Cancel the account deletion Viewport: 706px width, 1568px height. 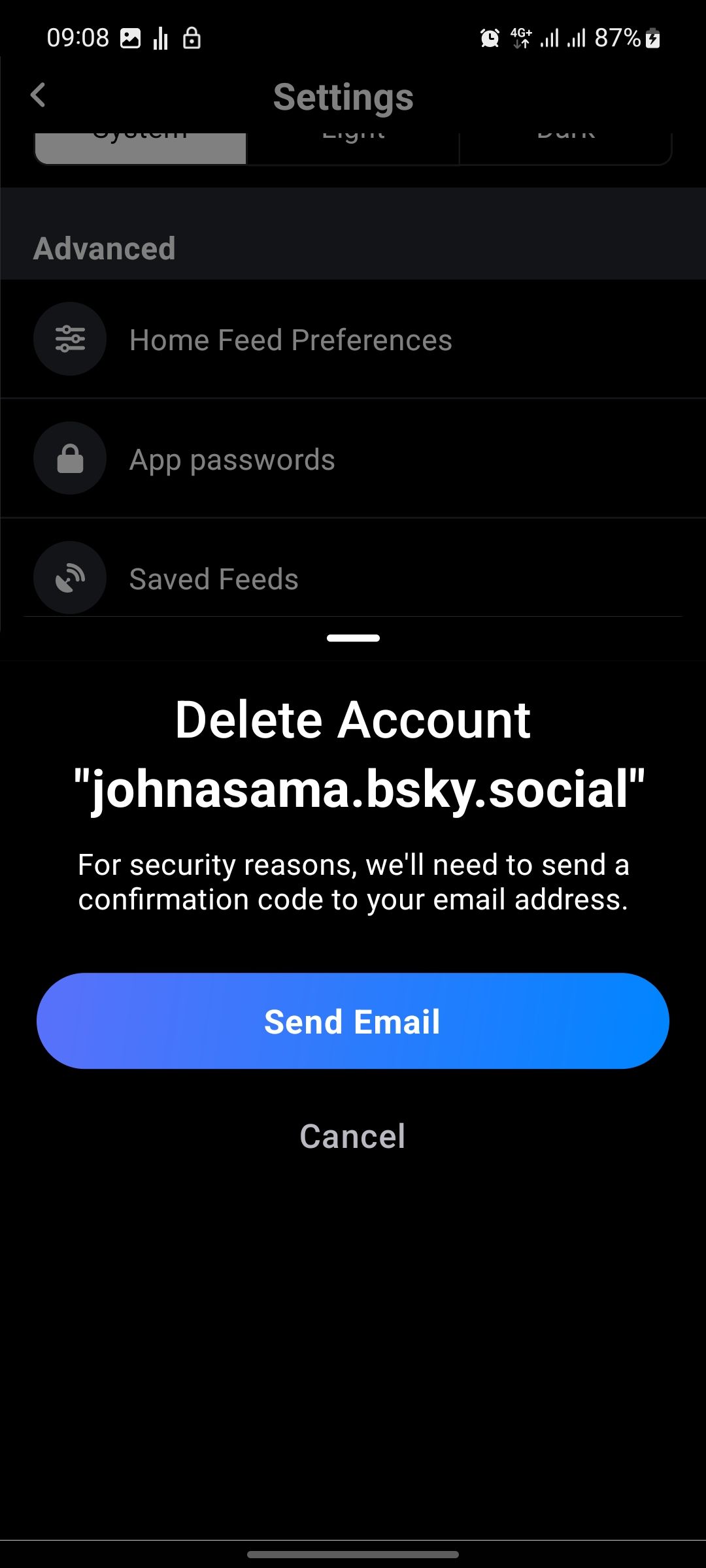pyautogui.click(x=352, y=1135)
